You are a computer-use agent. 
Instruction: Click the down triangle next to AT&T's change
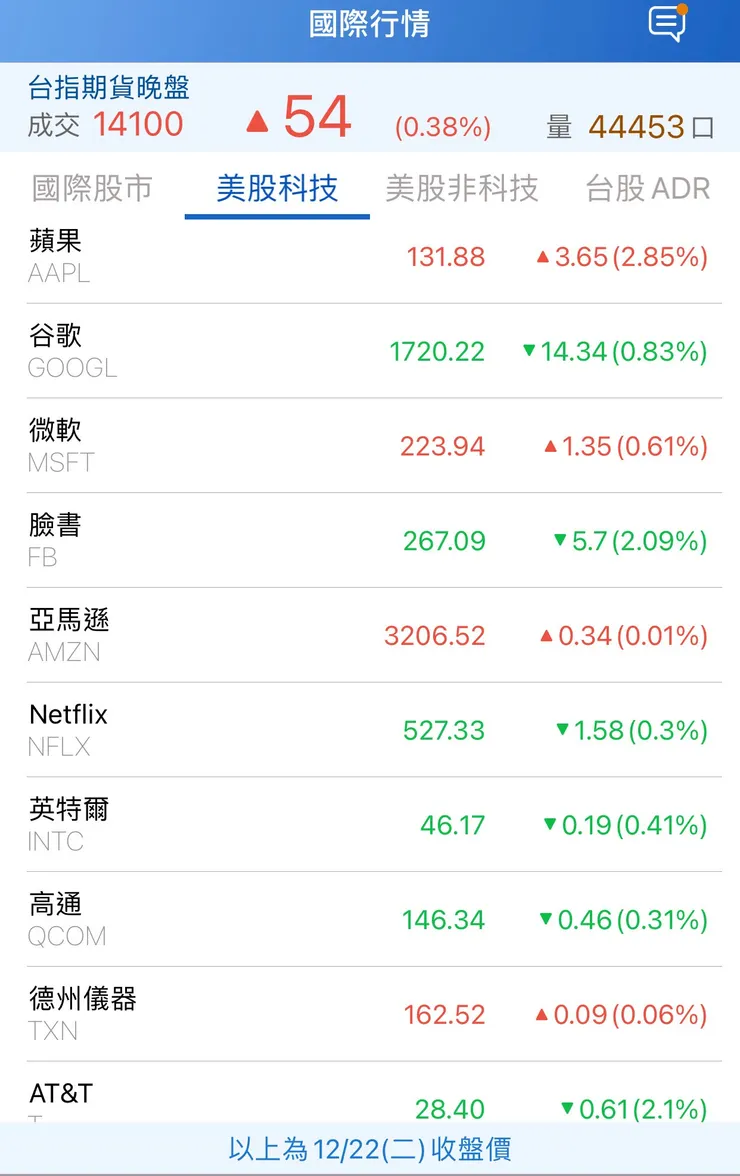pyautogui.click(x=567, y=1110)
